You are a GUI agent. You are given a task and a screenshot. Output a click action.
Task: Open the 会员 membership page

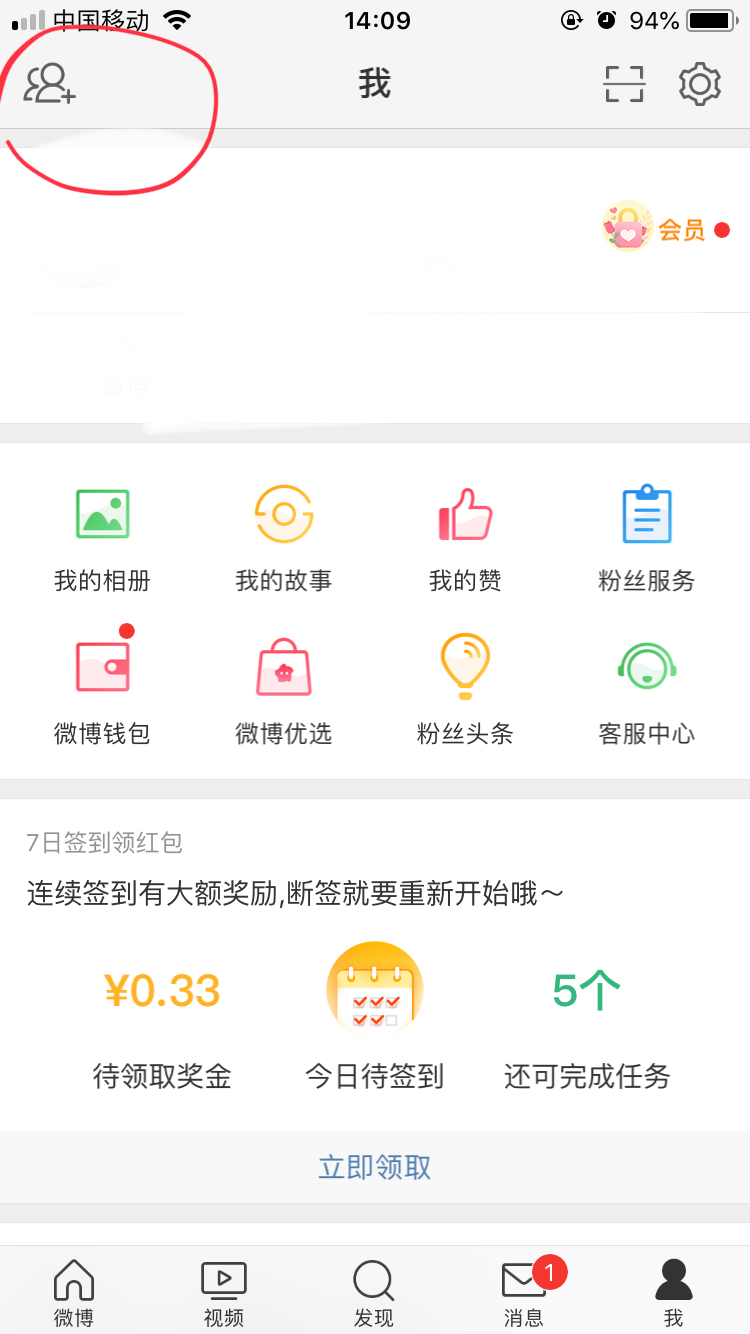click(x=665, y=230)
